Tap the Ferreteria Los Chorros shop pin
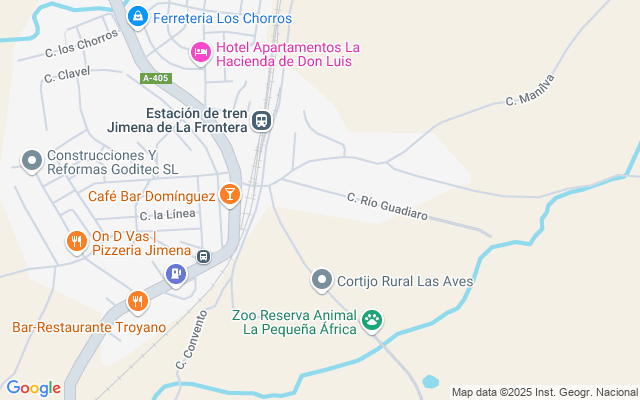Screen dimensions: 640x400 coord(138,17)
